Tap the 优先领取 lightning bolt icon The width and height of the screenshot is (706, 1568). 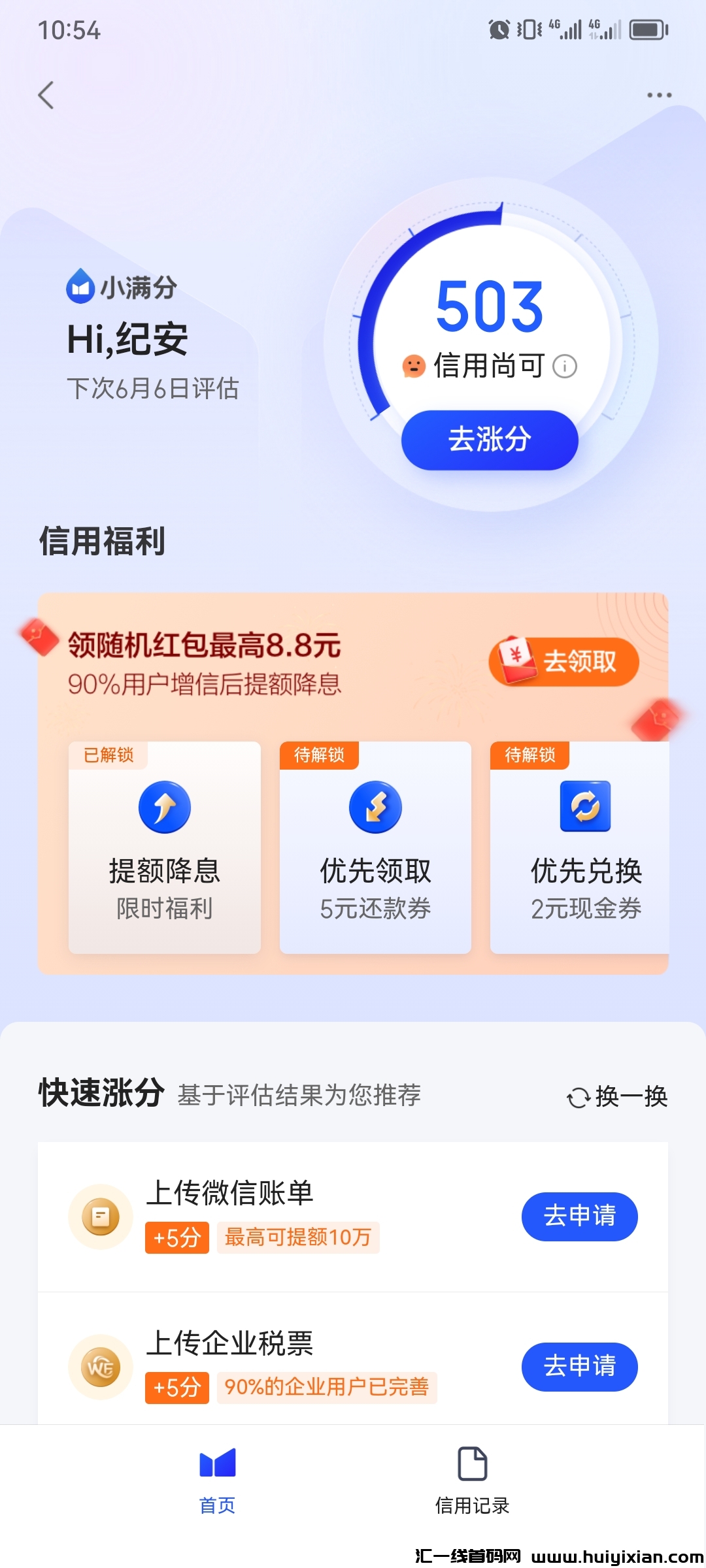pyautogui.click(x=375, y=807)
